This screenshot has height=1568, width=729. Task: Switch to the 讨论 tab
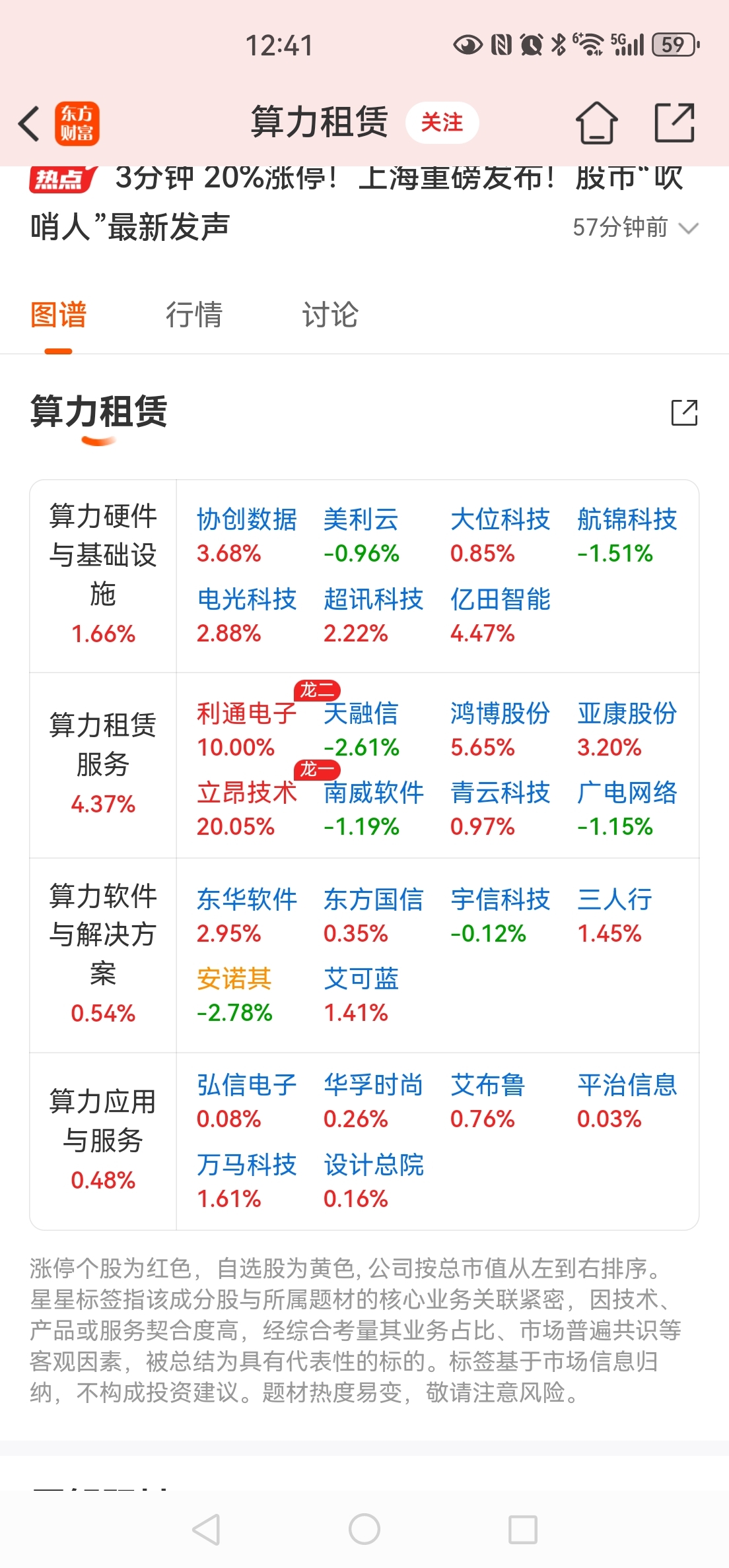330,315
